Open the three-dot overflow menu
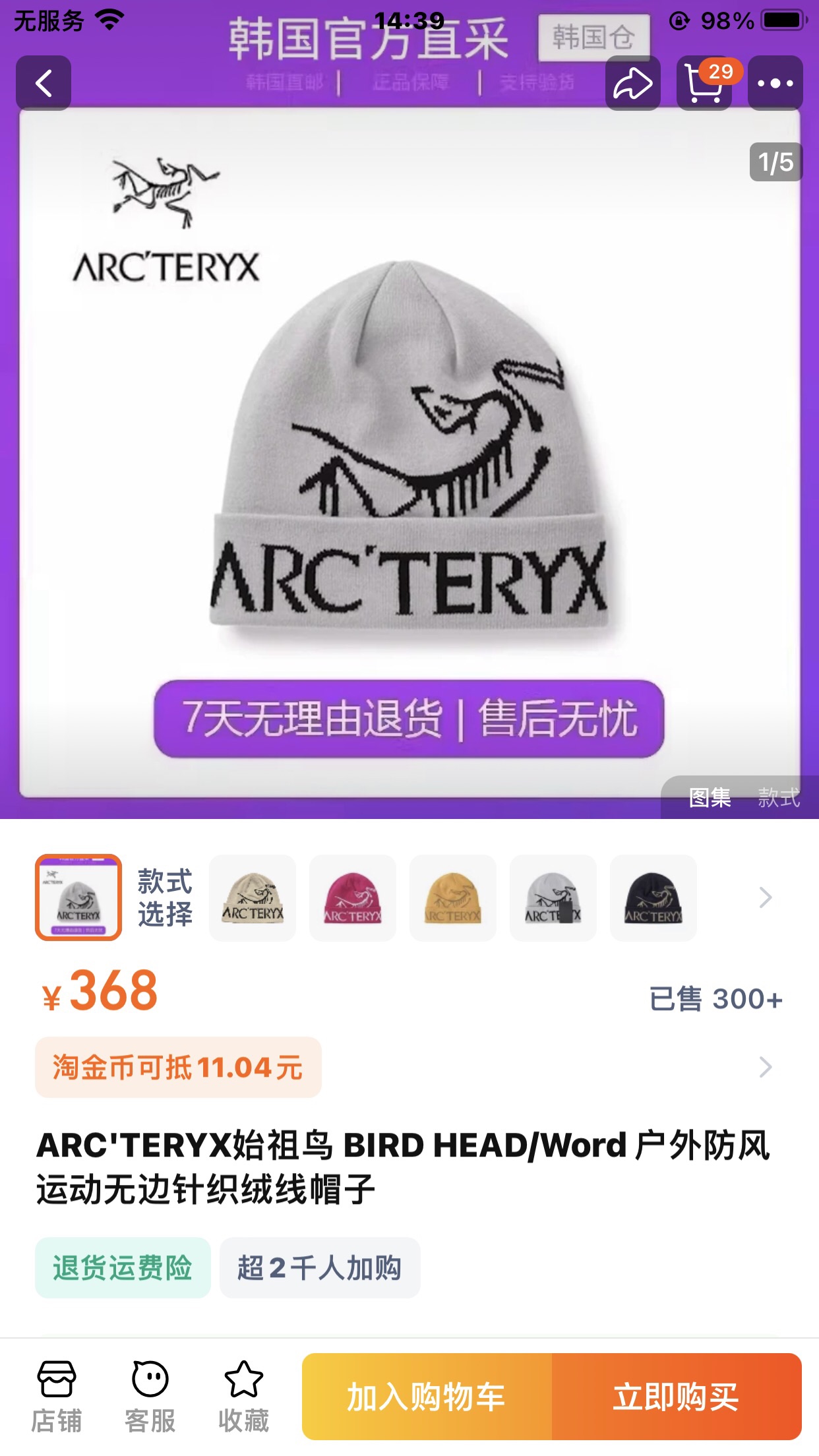 [775, 83]
